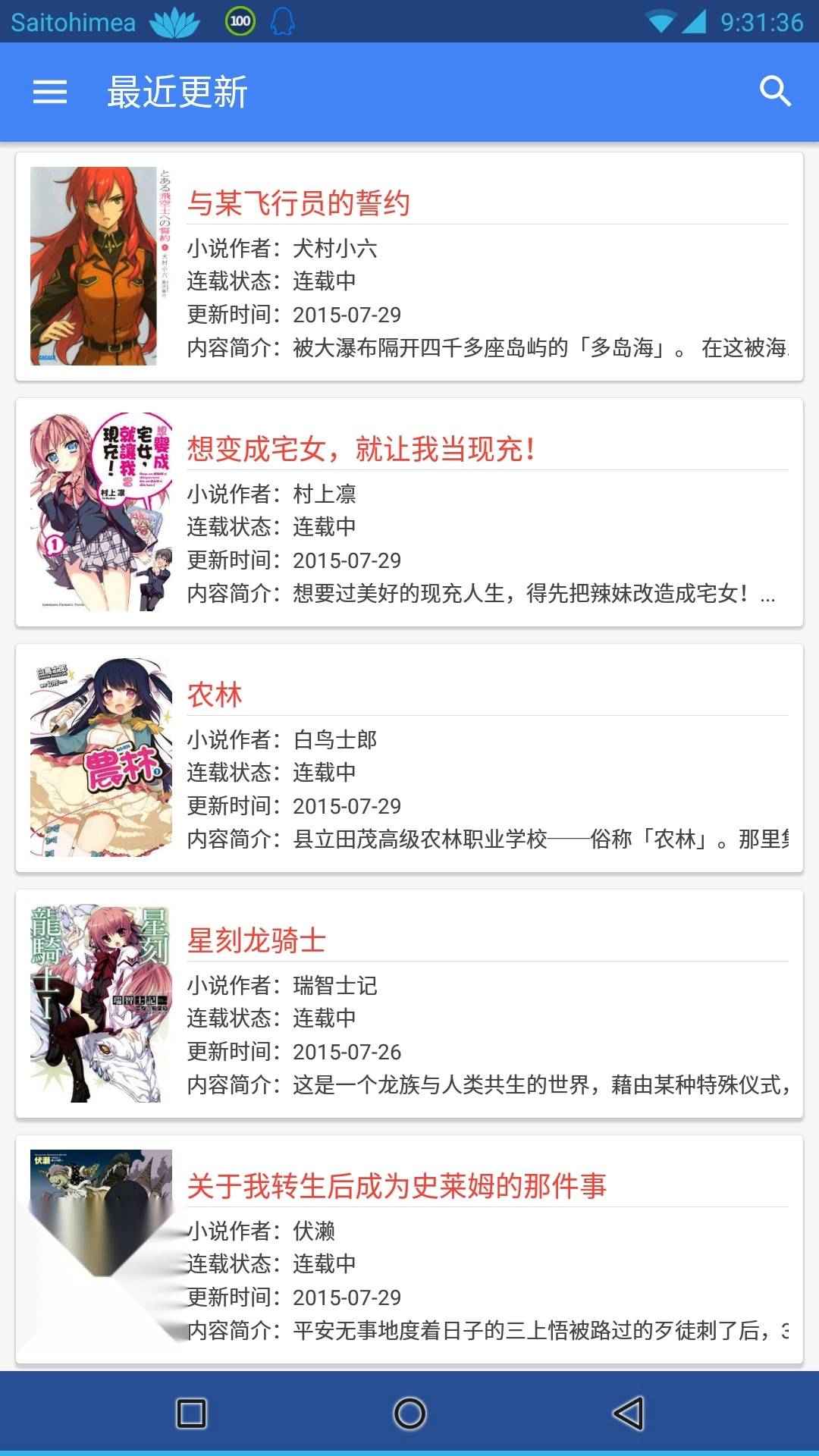Select the 星刻龙骑士 novel card

tap(409, 1004)
